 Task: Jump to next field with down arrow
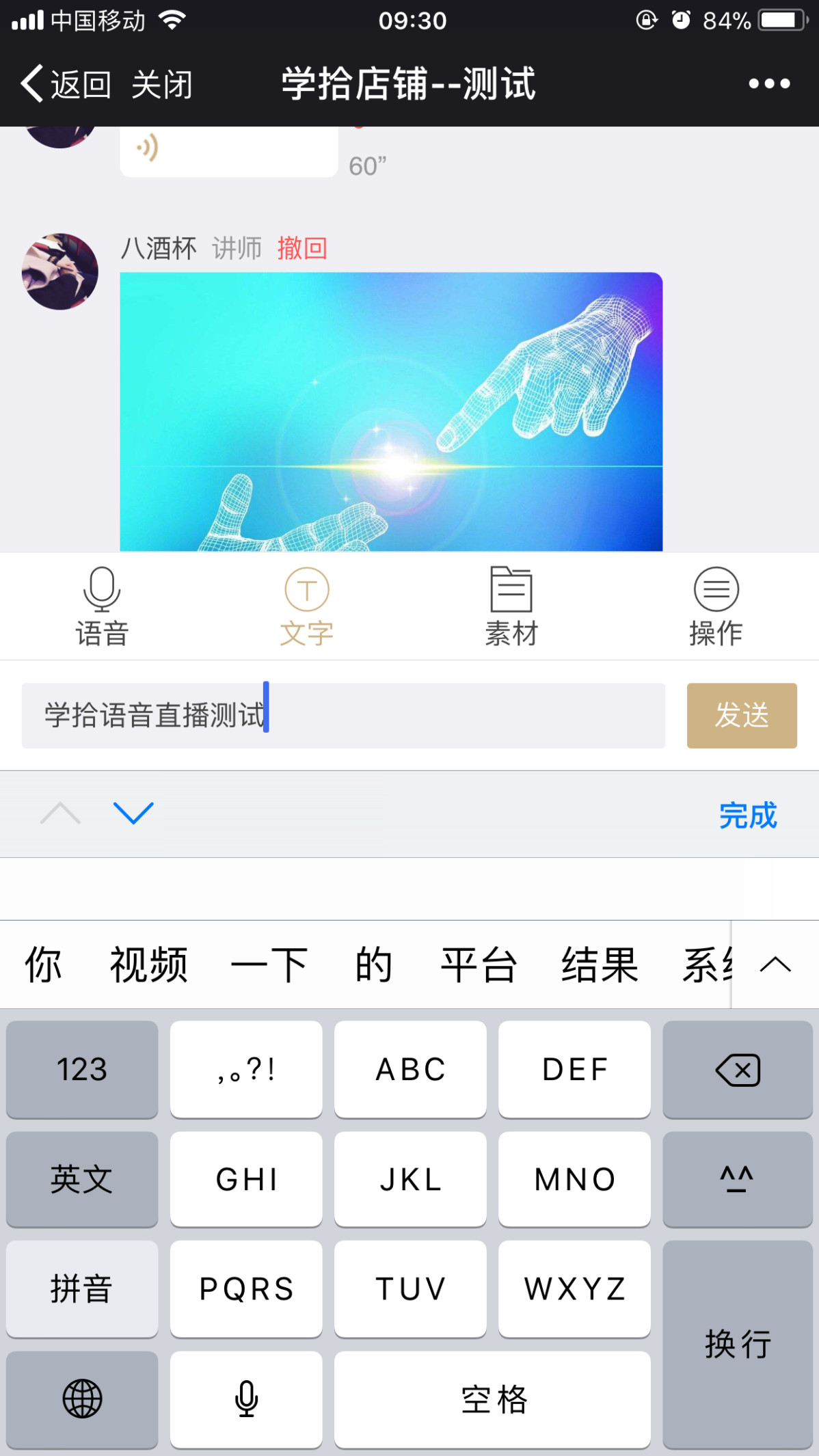(133, 813)
